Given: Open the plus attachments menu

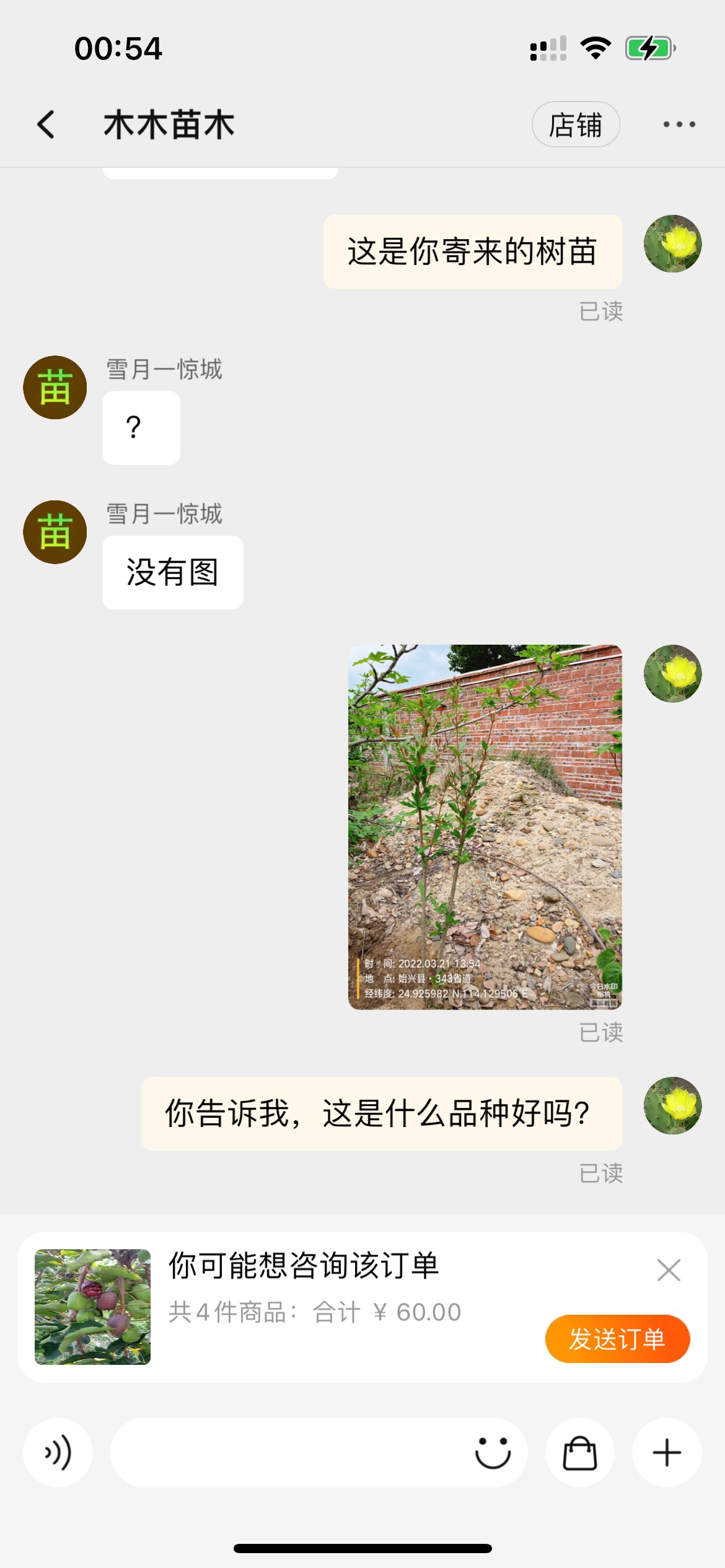Looking at the screenshot, I should [x=667, y=1452].
